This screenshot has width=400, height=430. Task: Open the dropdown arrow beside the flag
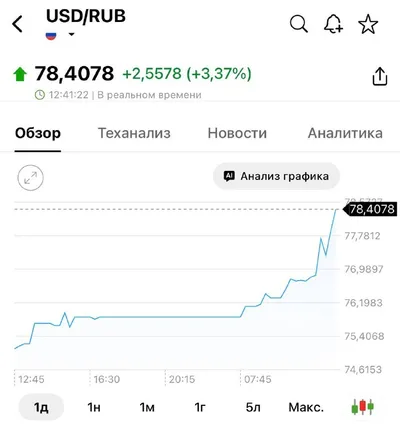[x=71, y=34]
